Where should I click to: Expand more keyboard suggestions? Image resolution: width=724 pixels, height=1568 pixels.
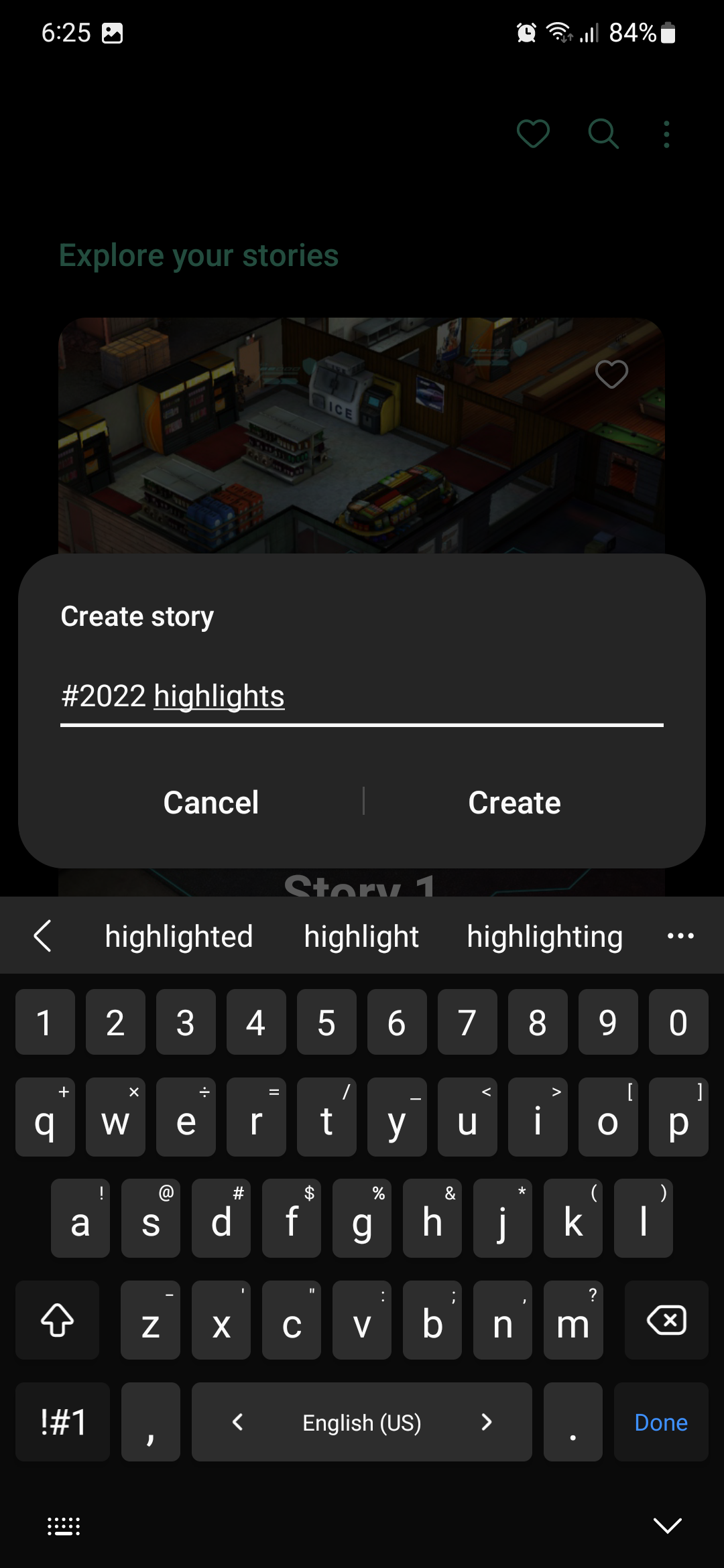(680, 936)
